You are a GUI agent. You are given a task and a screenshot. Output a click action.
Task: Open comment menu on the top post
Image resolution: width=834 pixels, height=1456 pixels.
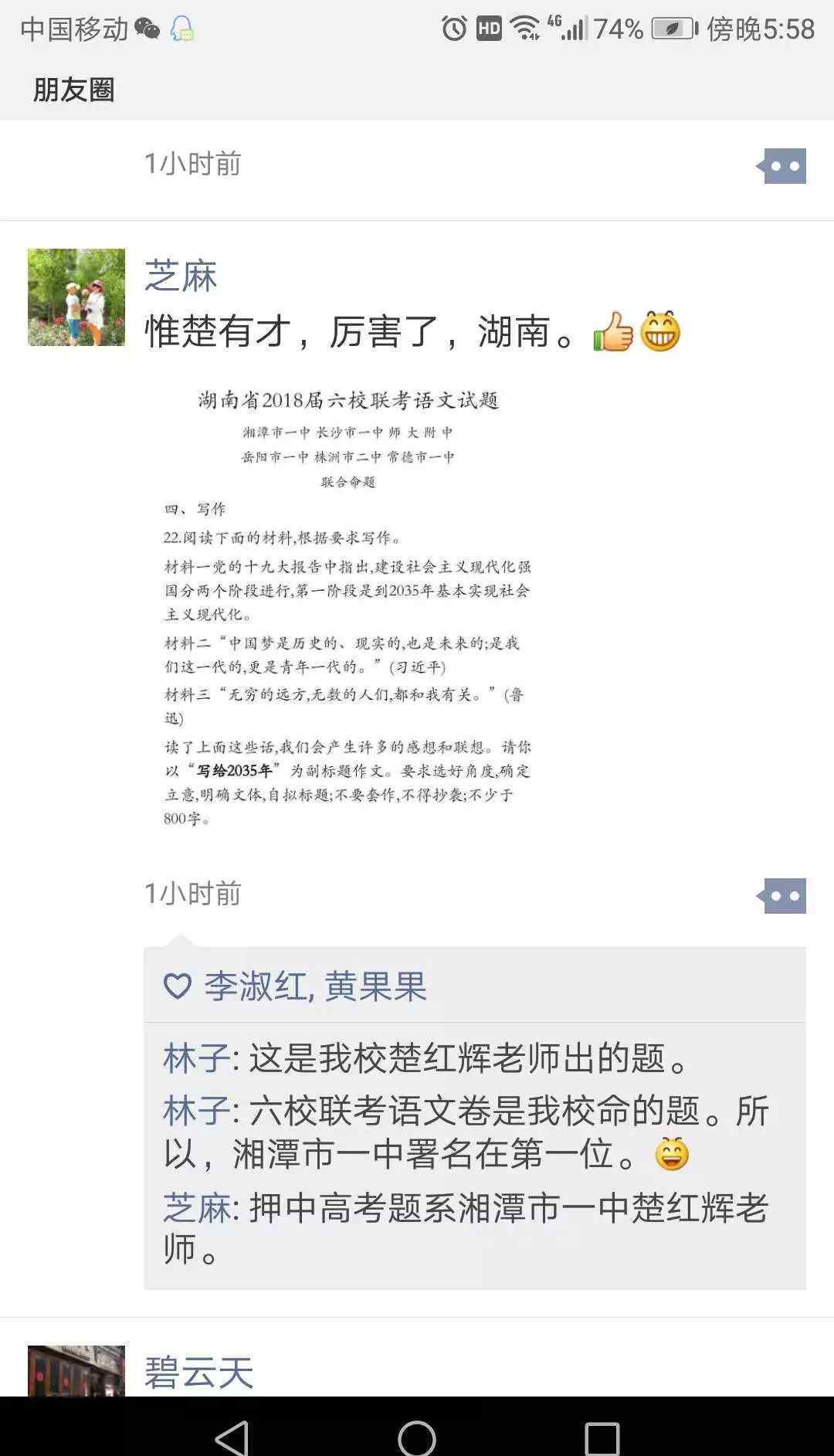pos(781,166)
